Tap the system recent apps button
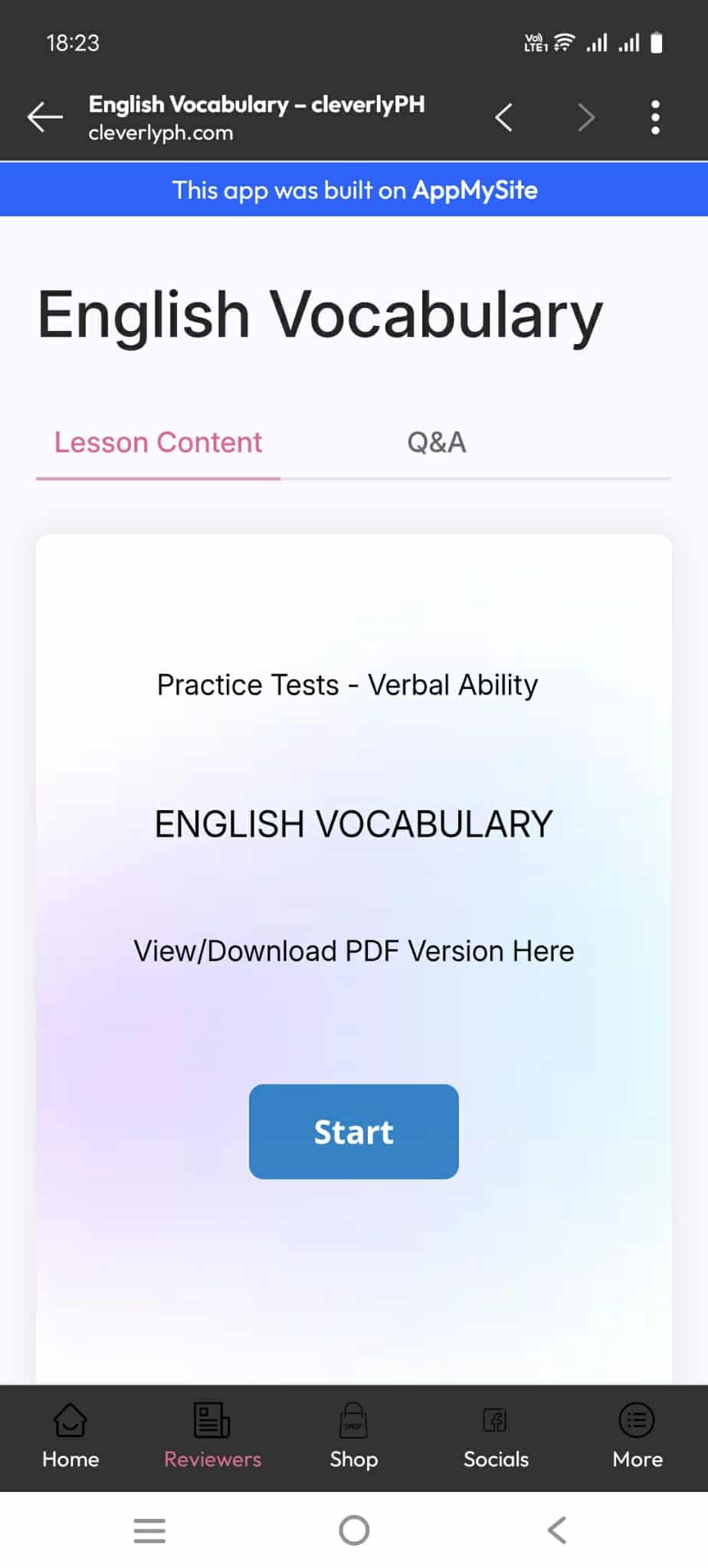Screen dimensions: 708x1568 (x=149, y=1530)
